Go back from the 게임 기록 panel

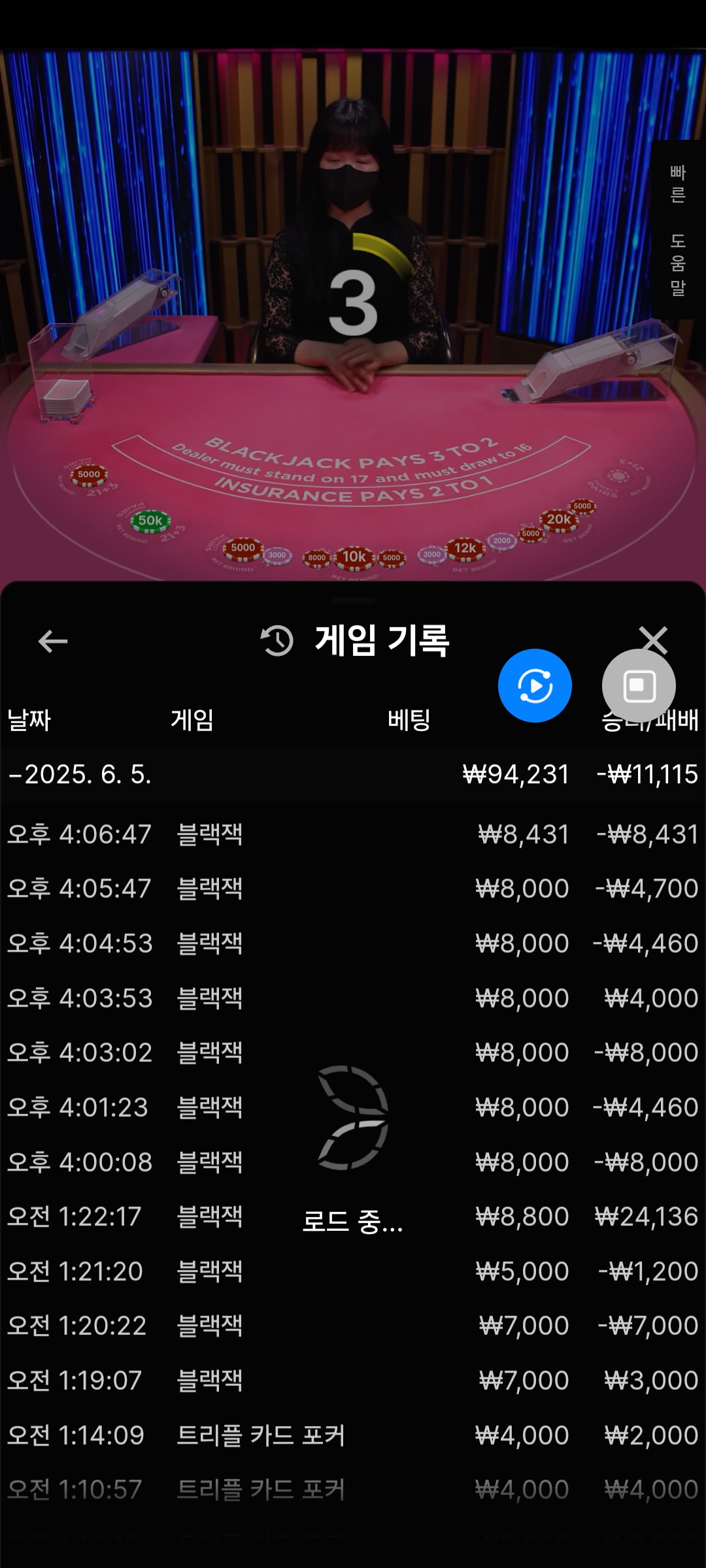click(x=53, y=641)
